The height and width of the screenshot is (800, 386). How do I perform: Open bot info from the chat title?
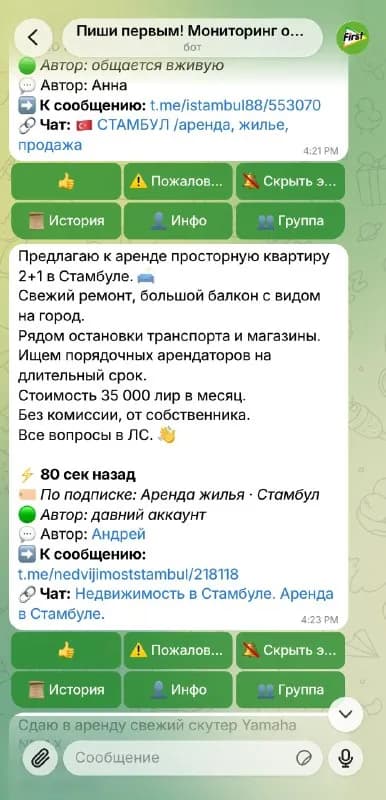click(x=192, y=37)
